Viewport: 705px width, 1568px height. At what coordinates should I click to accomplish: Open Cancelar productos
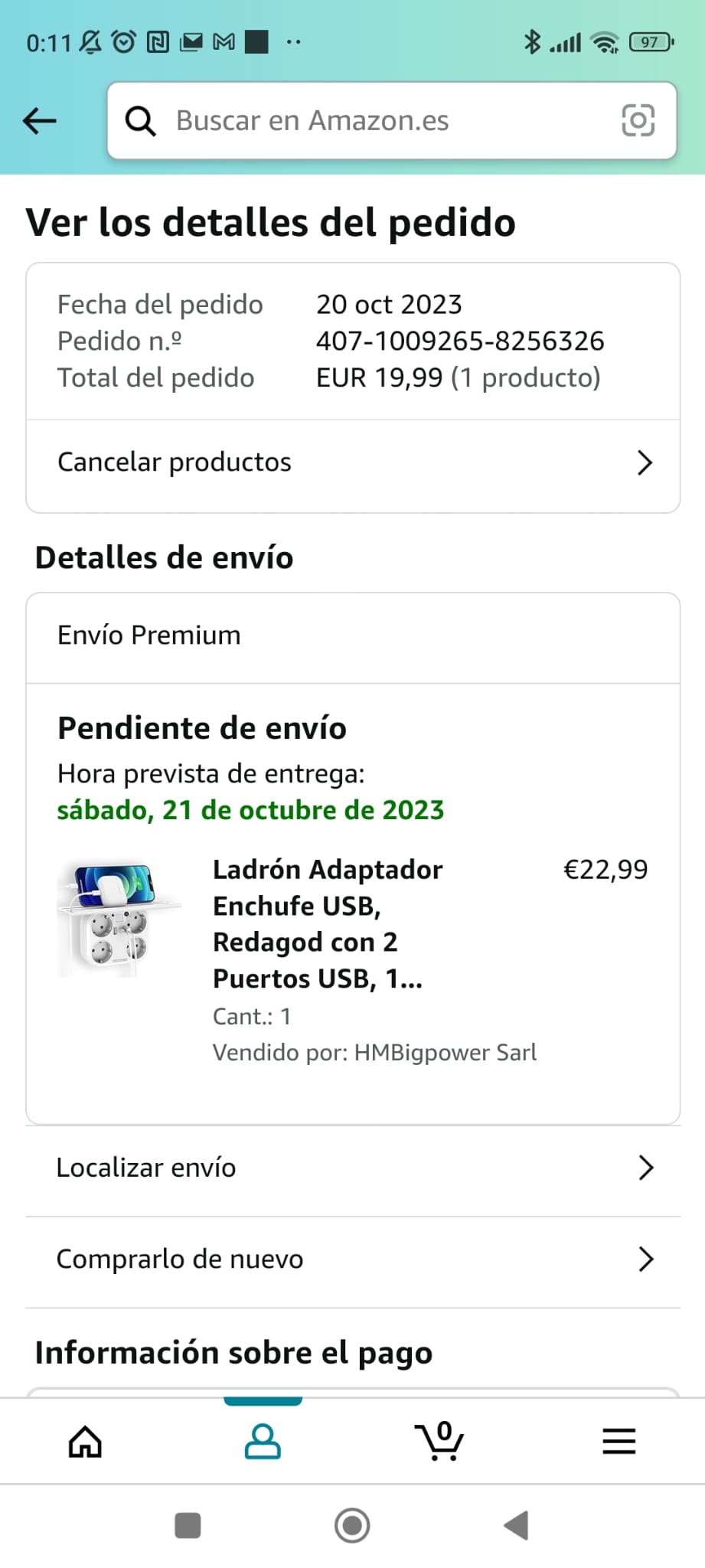pos(353,462)
